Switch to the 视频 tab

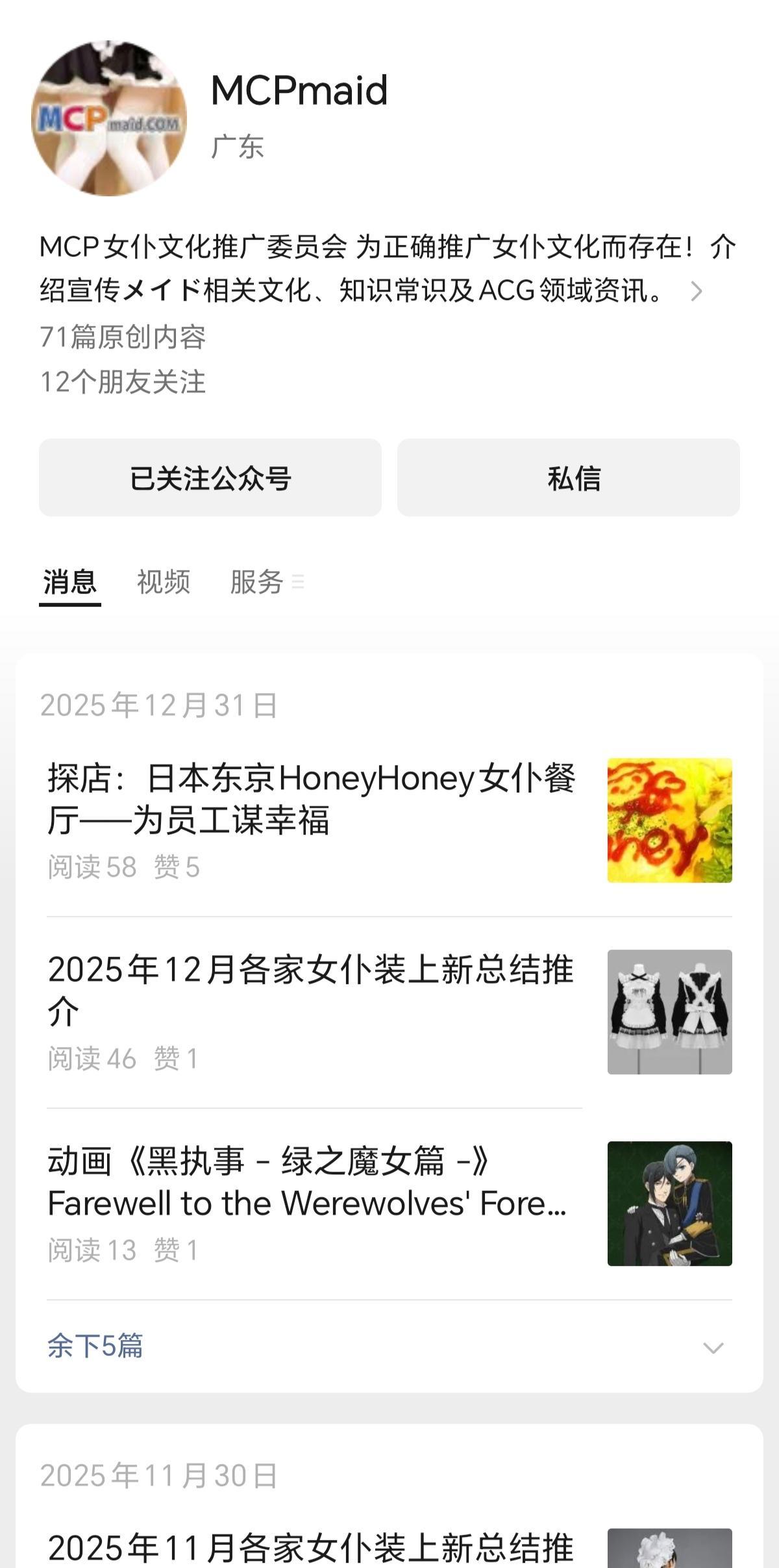(164, 582)
